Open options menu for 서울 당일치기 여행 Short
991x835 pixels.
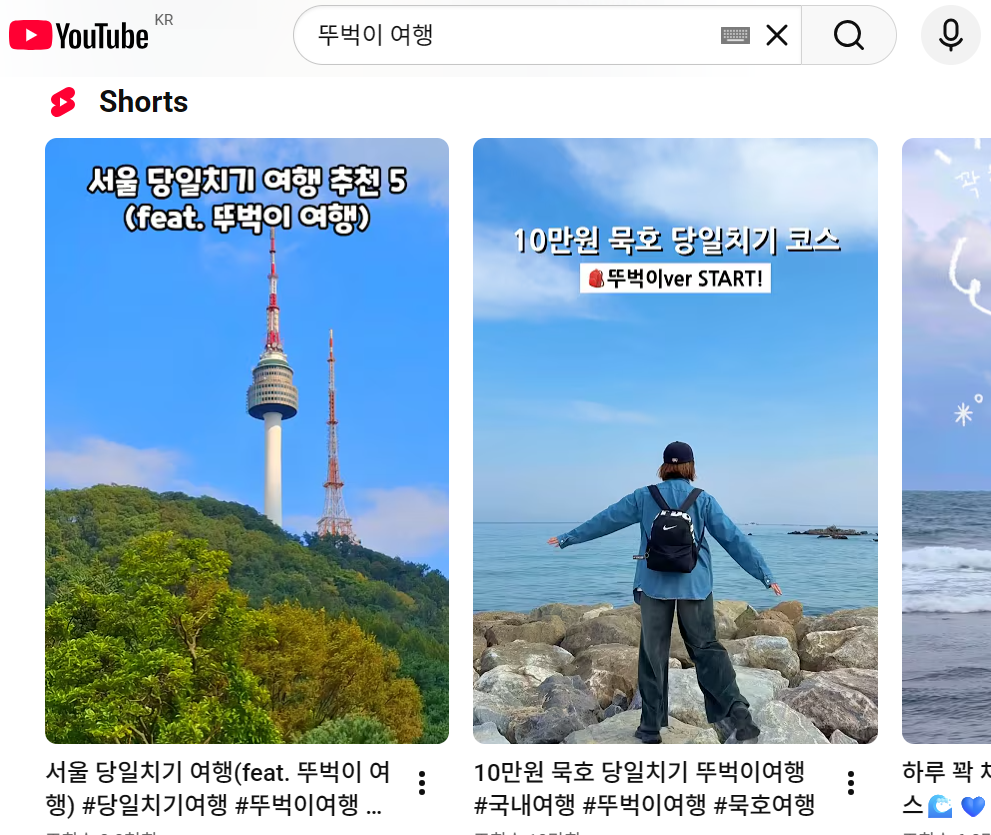(422, 783)
